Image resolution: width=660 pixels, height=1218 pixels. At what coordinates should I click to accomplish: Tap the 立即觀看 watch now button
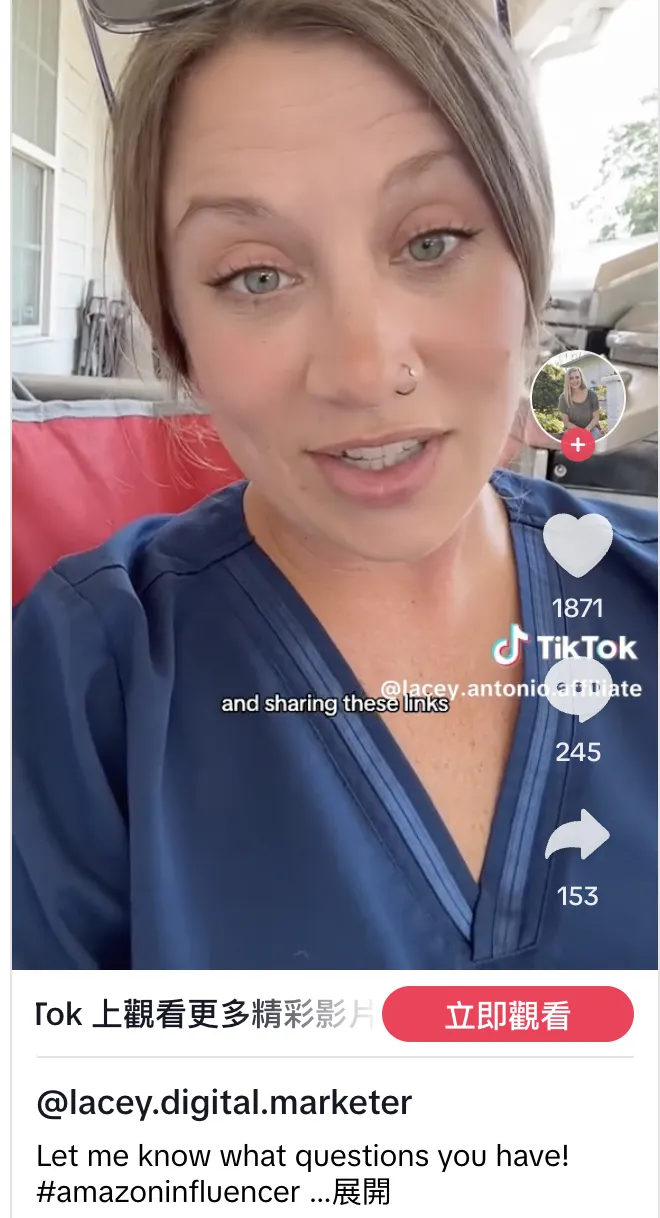[508, 1015]
